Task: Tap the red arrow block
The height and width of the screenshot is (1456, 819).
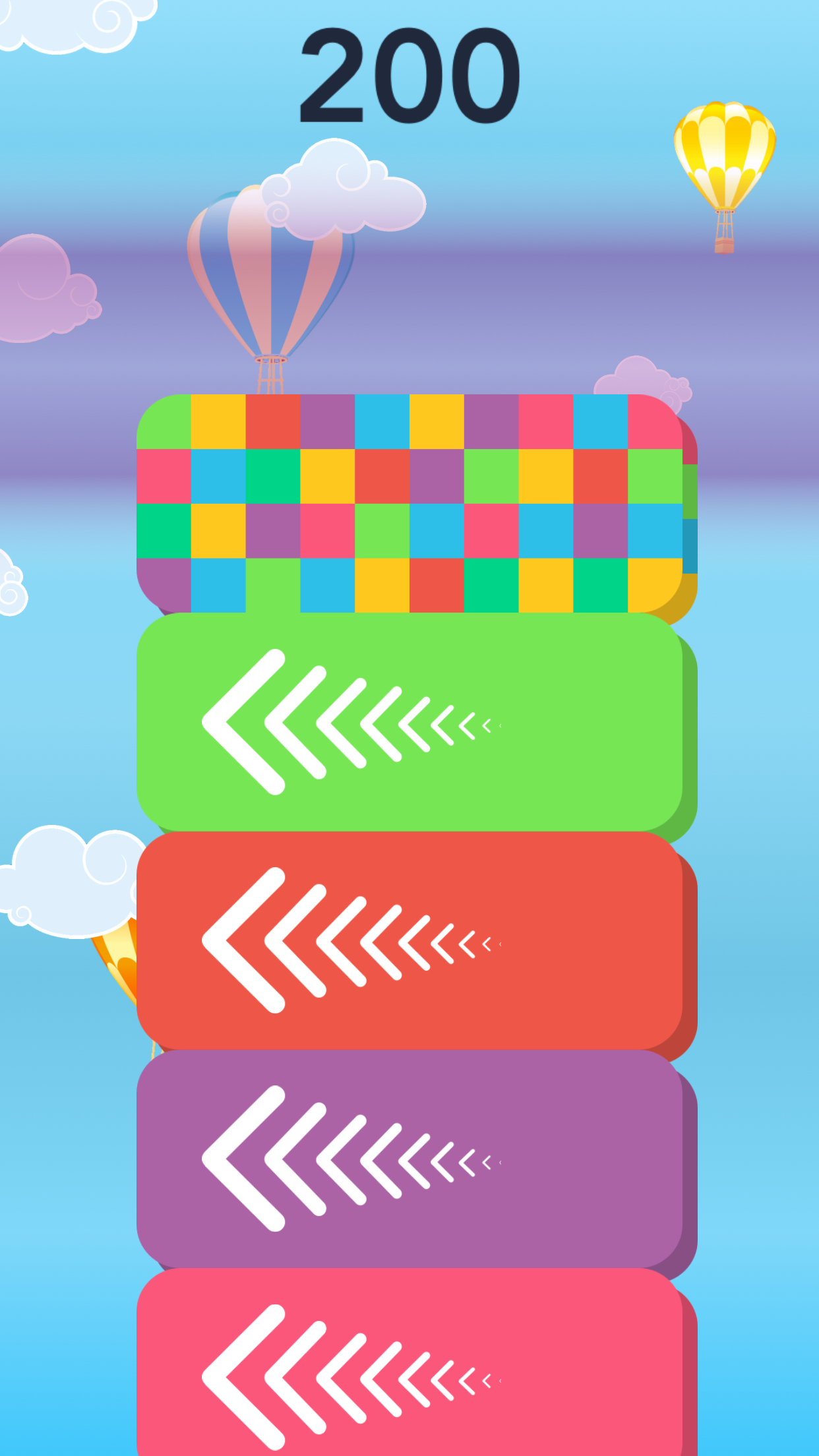Action: 409,940
